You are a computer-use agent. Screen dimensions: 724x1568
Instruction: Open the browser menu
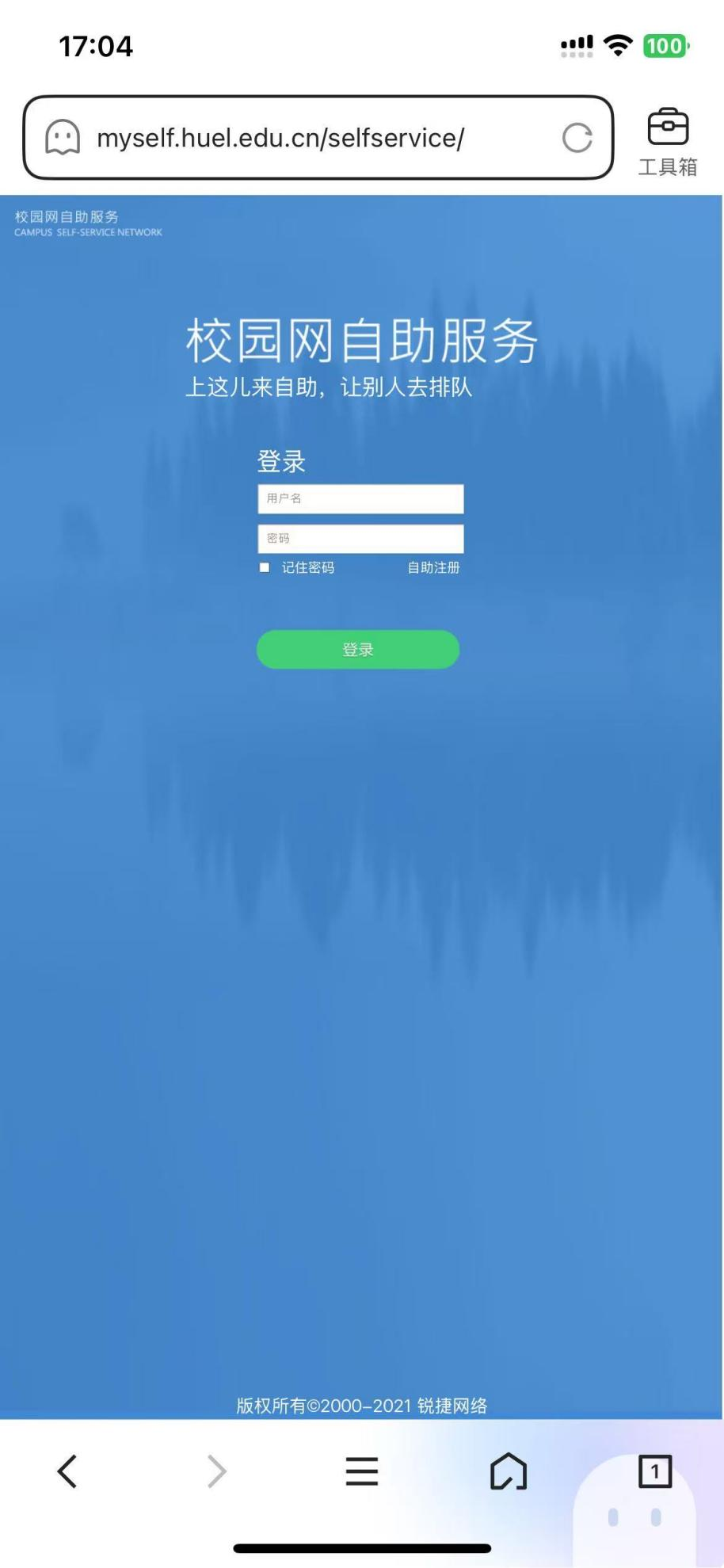pos(362,1471)
